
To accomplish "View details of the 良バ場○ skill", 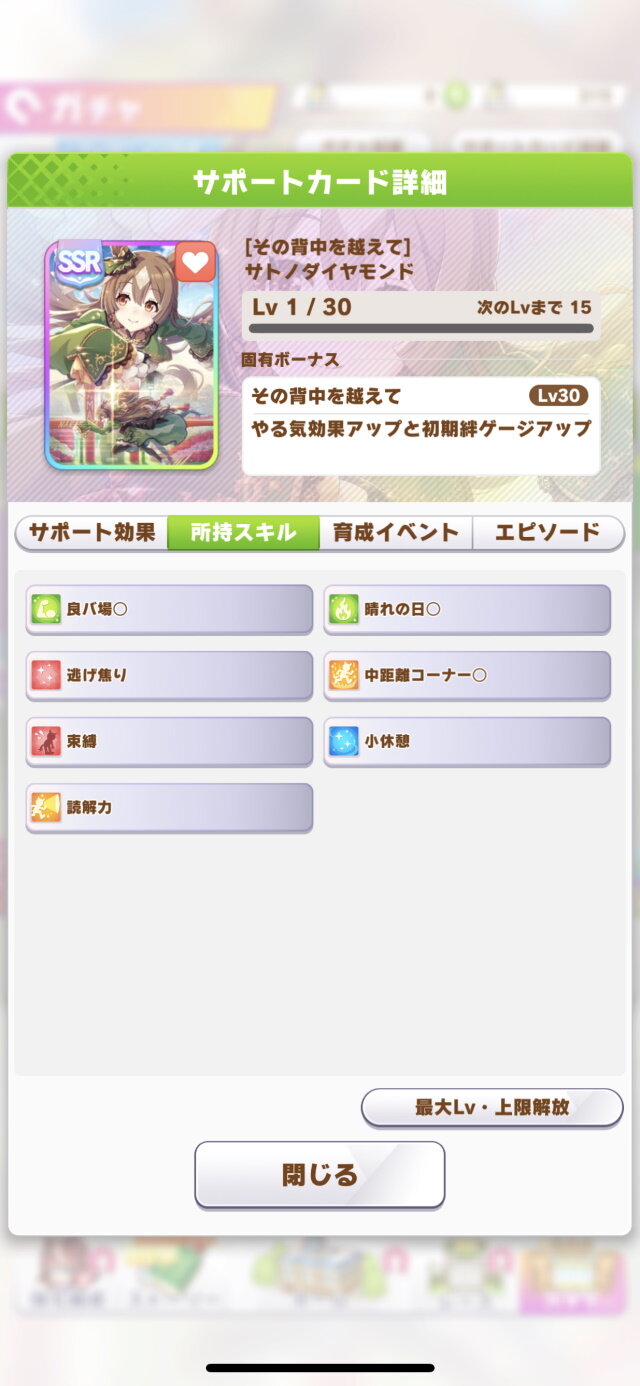I will click(169, 608).
